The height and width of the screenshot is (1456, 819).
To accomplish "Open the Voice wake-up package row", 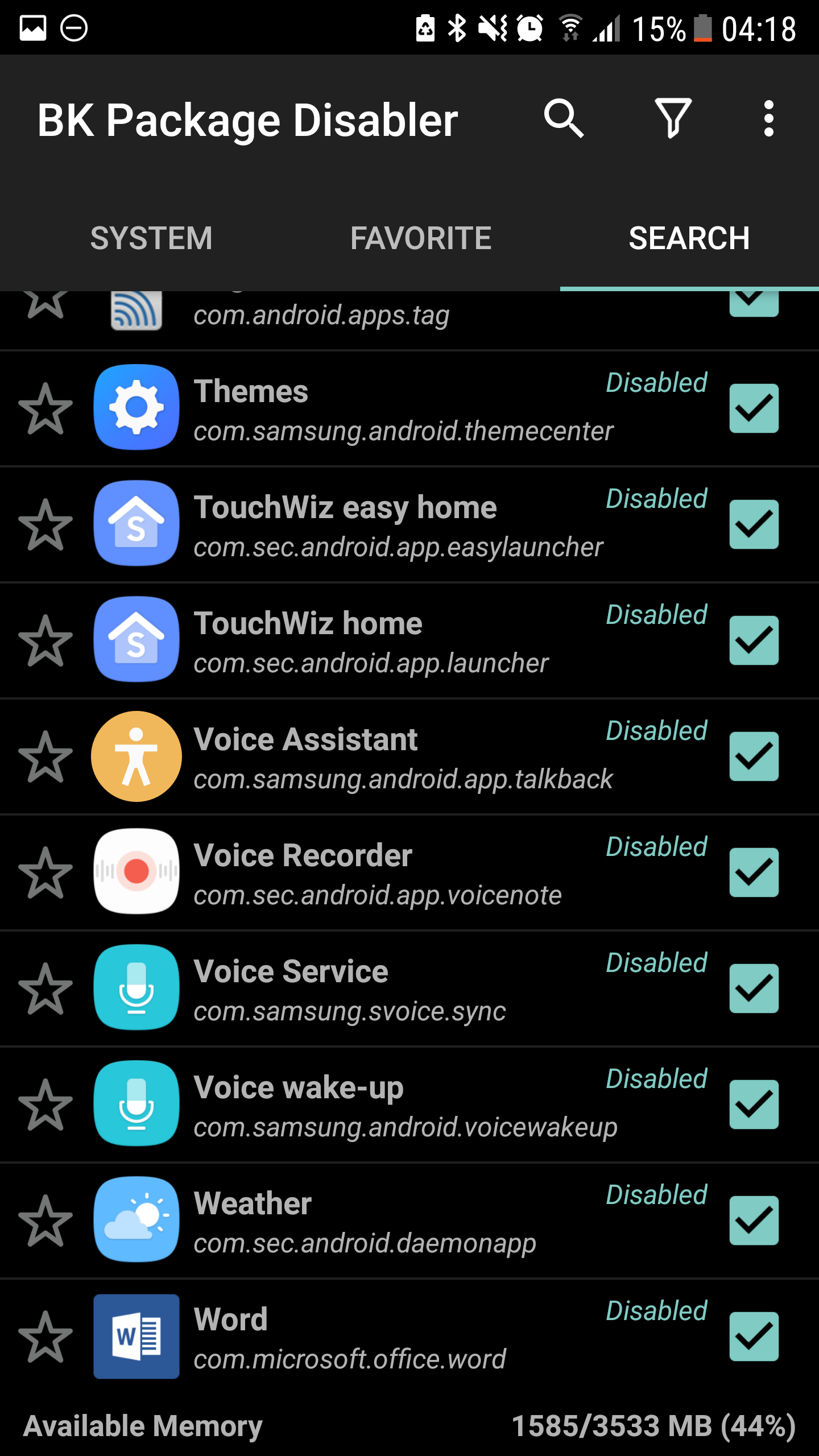I will coord(398,1106).
